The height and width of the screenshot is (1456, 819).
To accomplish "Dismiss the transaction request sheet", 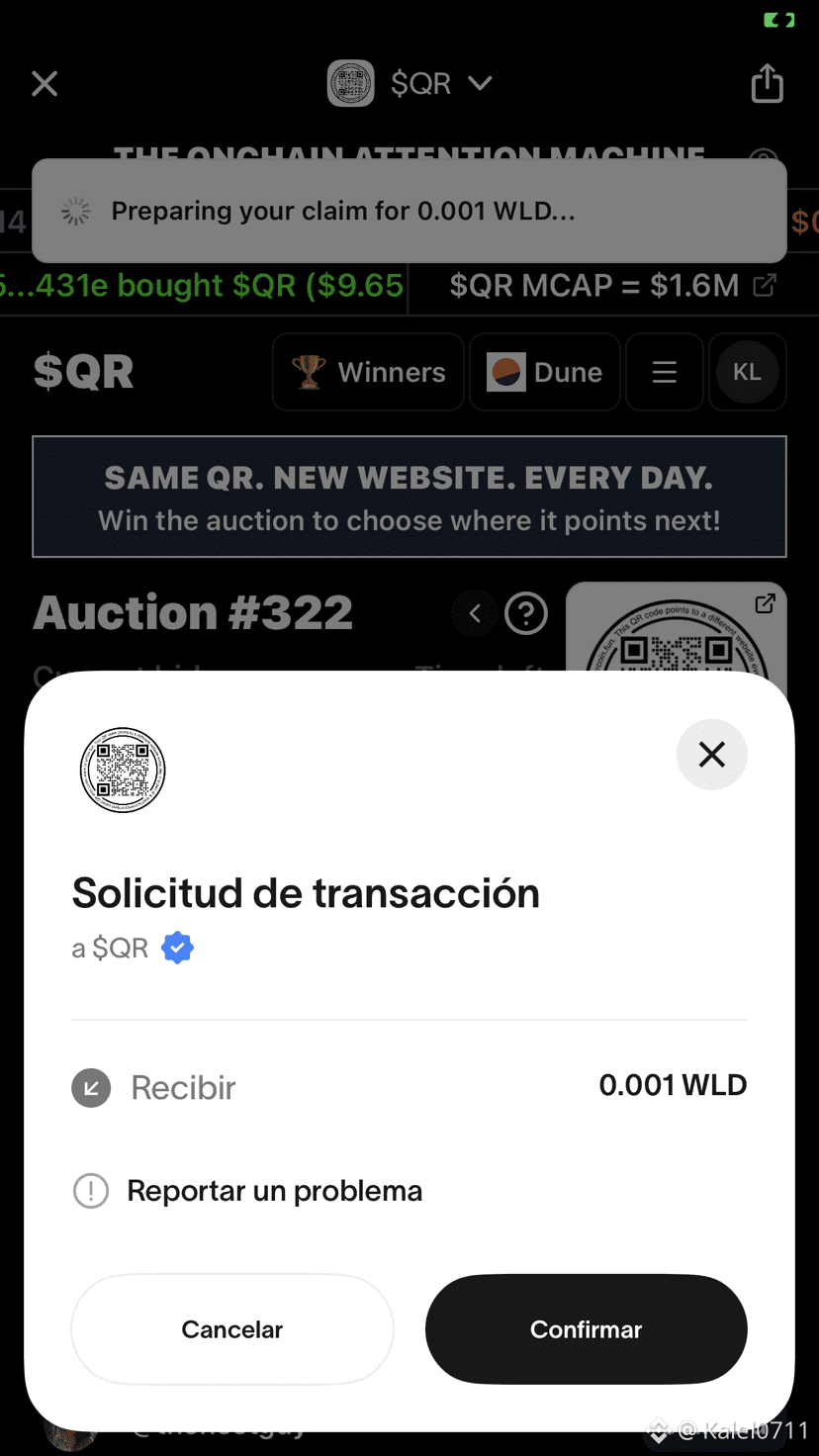I will (711, 755).
